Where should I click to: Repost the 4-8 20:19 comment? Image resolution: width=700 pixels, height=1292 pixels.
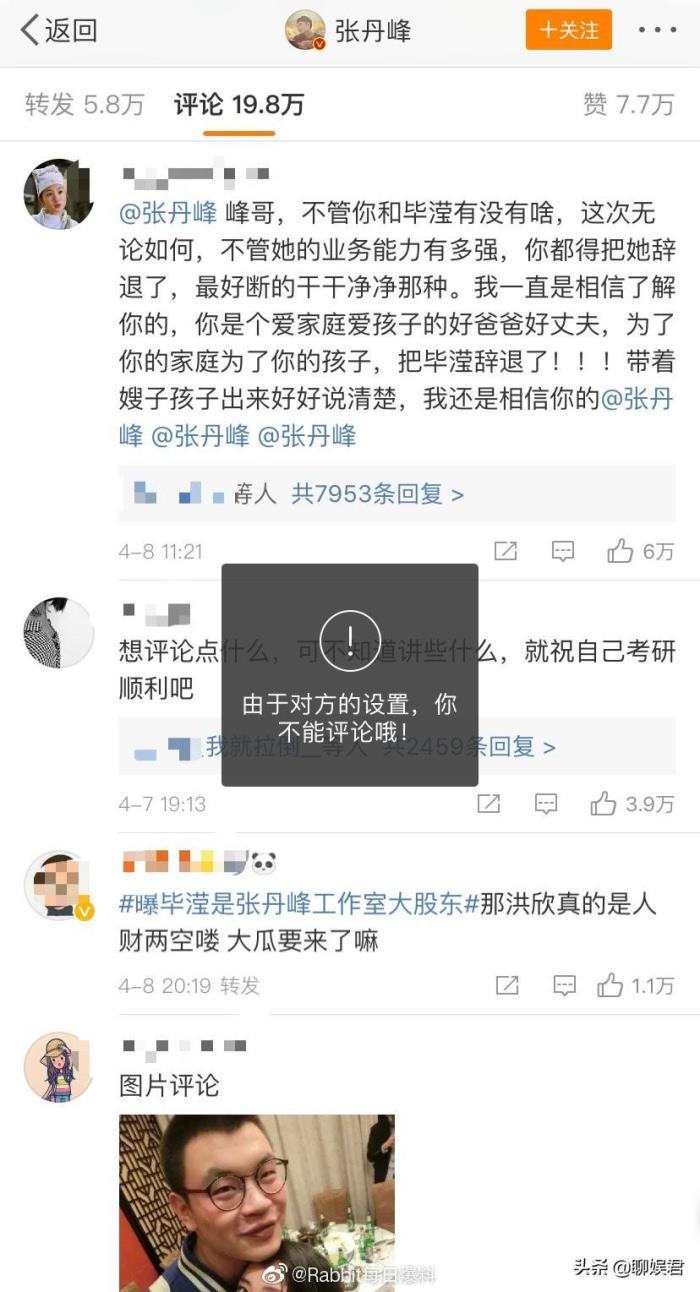tap(507, 986)
